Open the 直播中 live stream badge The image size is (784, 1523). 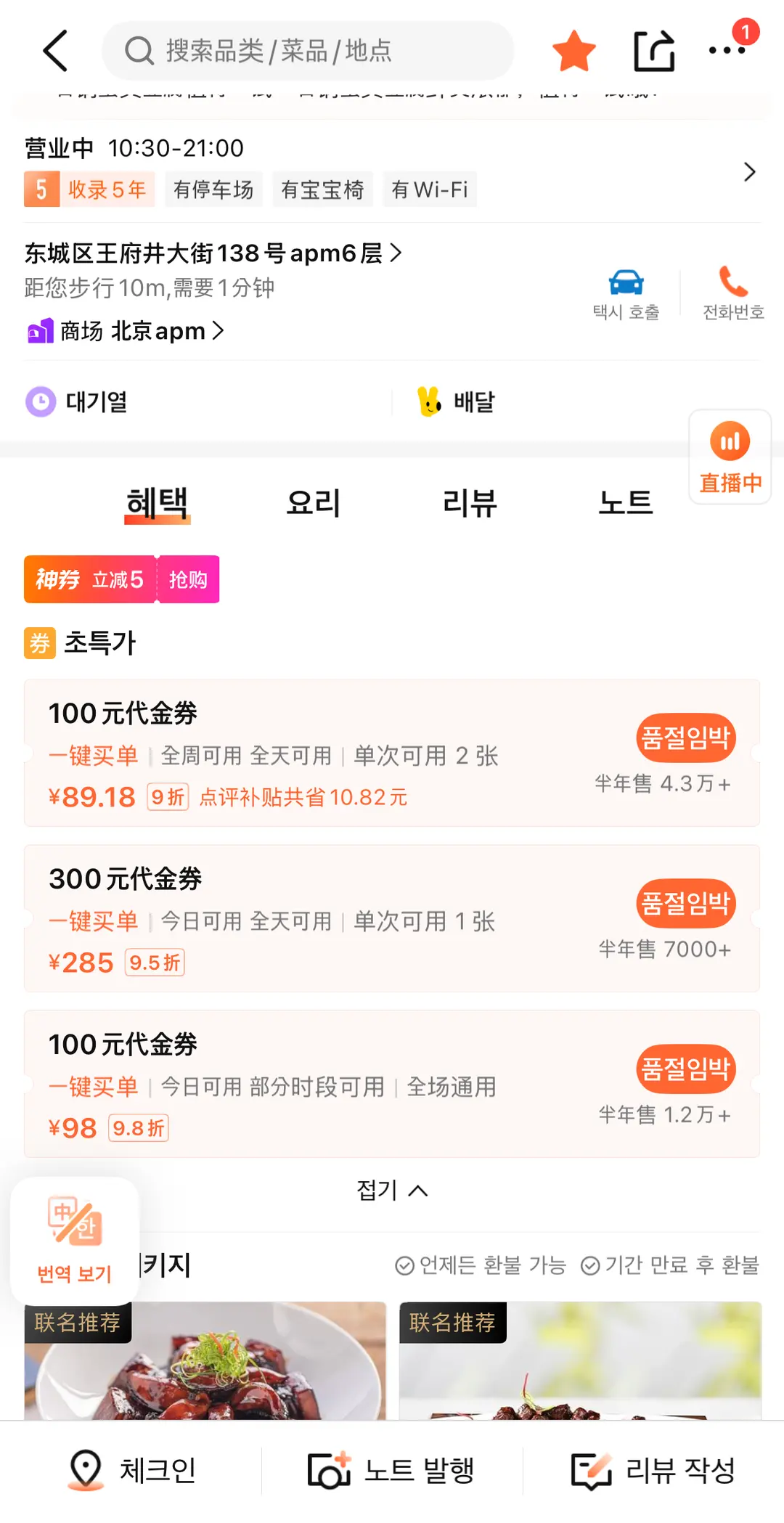coord(730,457)
